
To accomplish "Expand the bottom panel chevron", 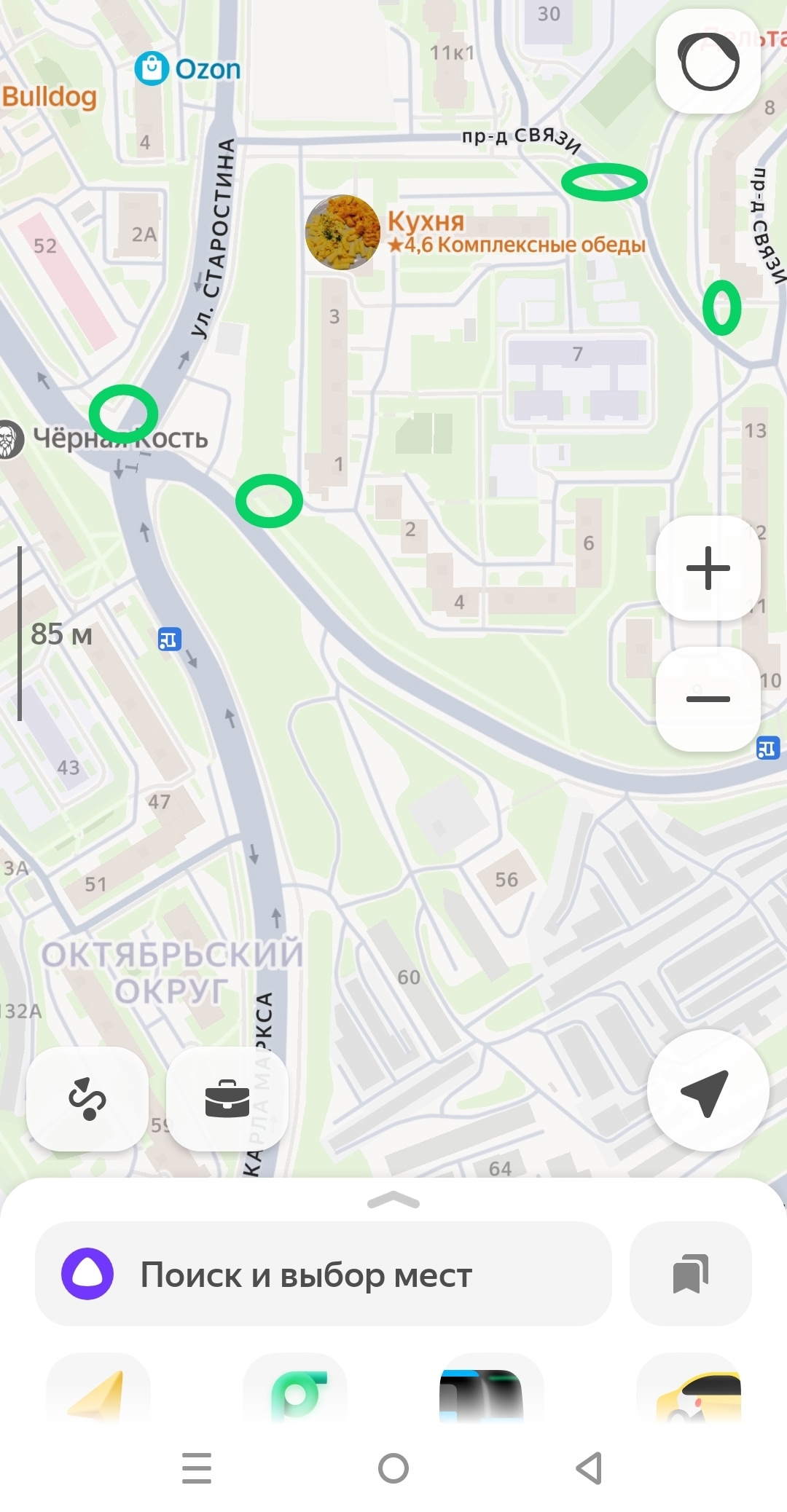I will pyautogui.click(x=393, y=1200).
